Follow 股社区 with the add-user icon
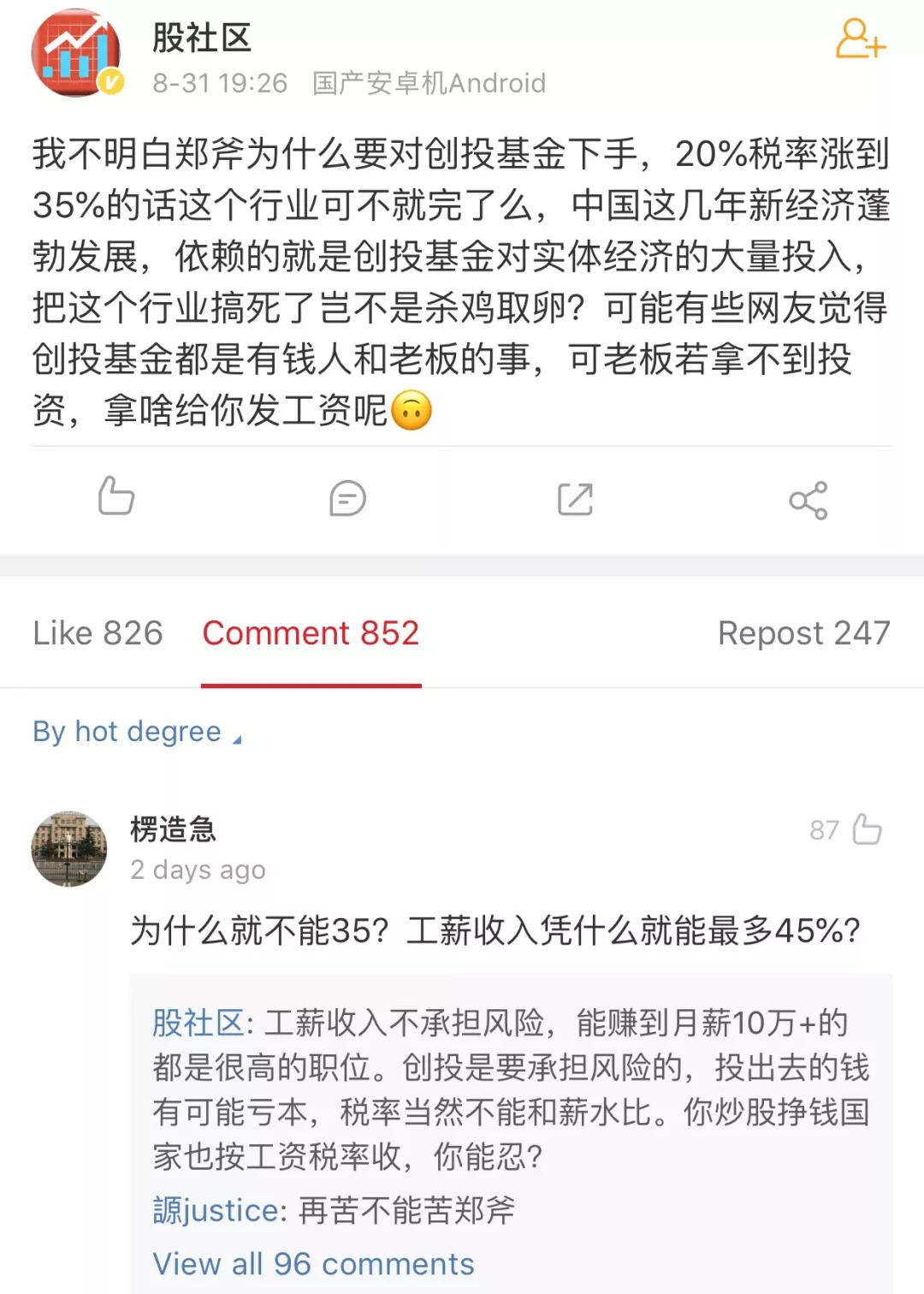This screenshot has height=1294, width=924. coord(859,39)
